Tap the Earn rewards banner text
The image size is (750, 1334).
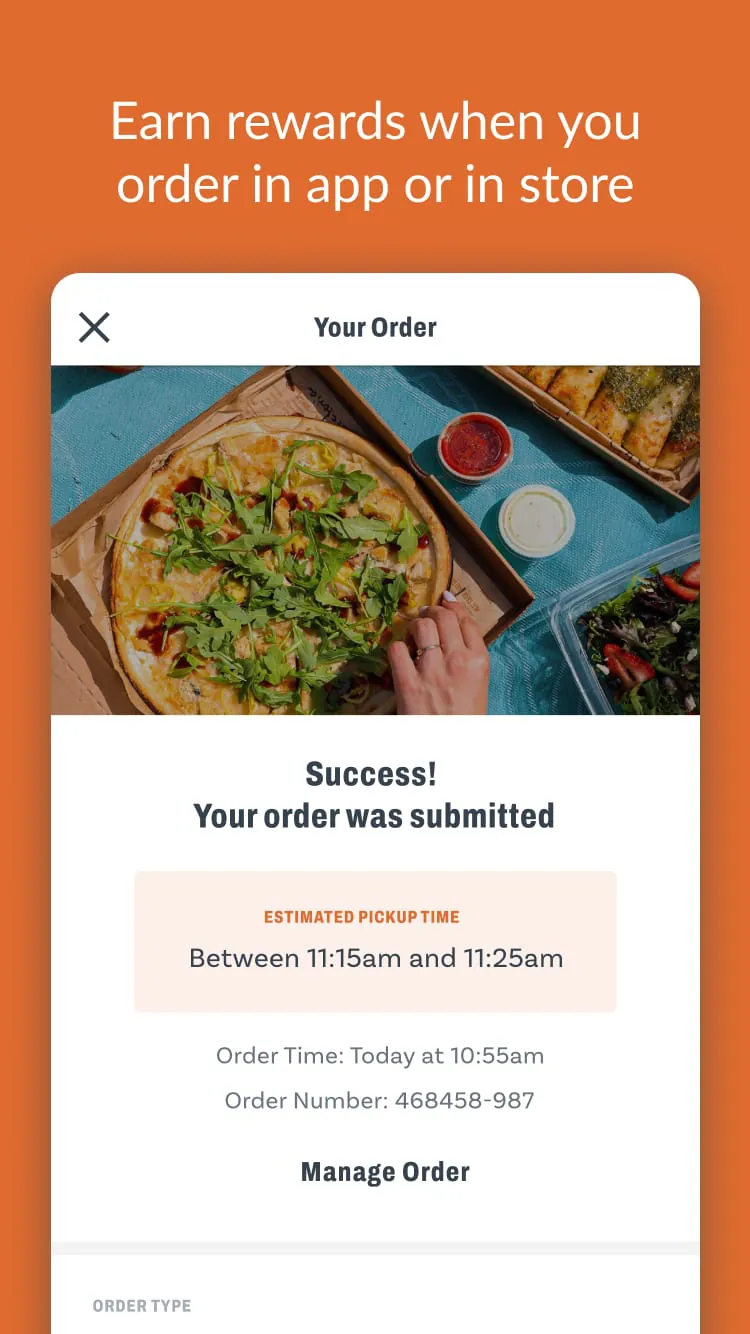coord(375,150)
